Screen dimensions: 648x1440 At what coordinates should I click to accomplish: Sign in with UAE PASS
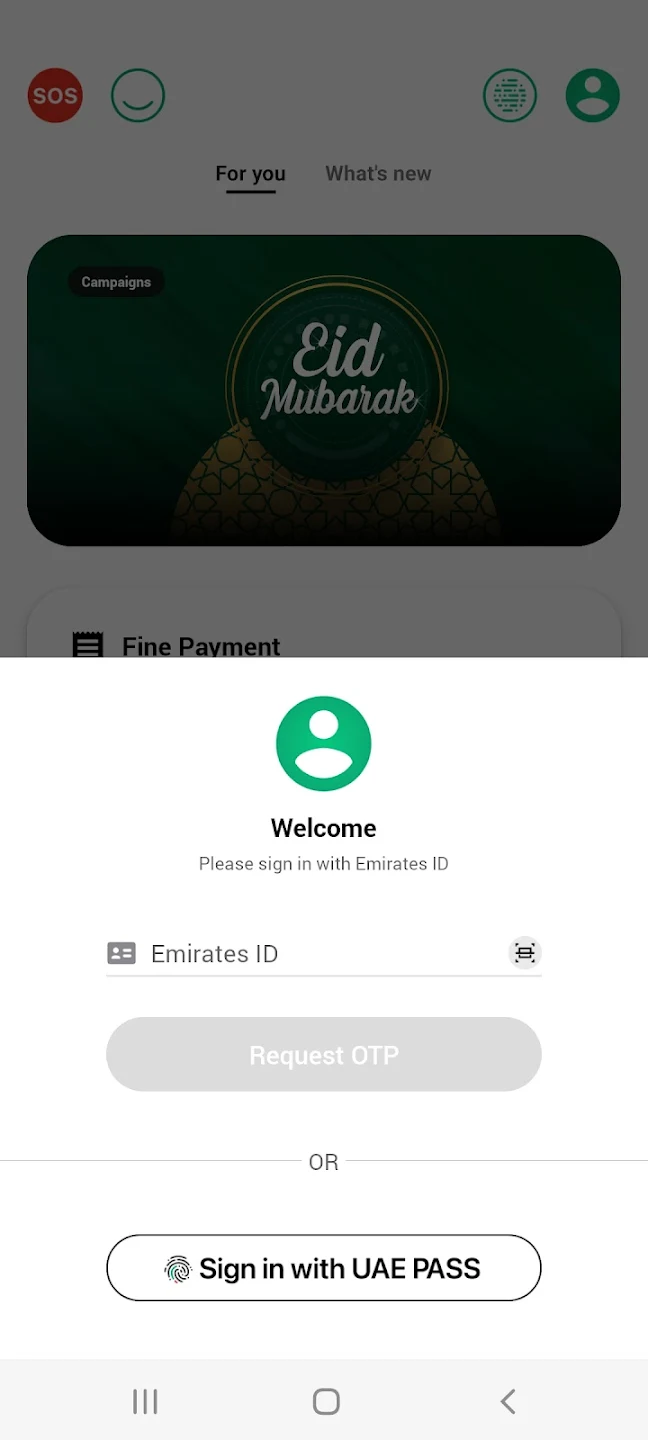click(324, 1268)
